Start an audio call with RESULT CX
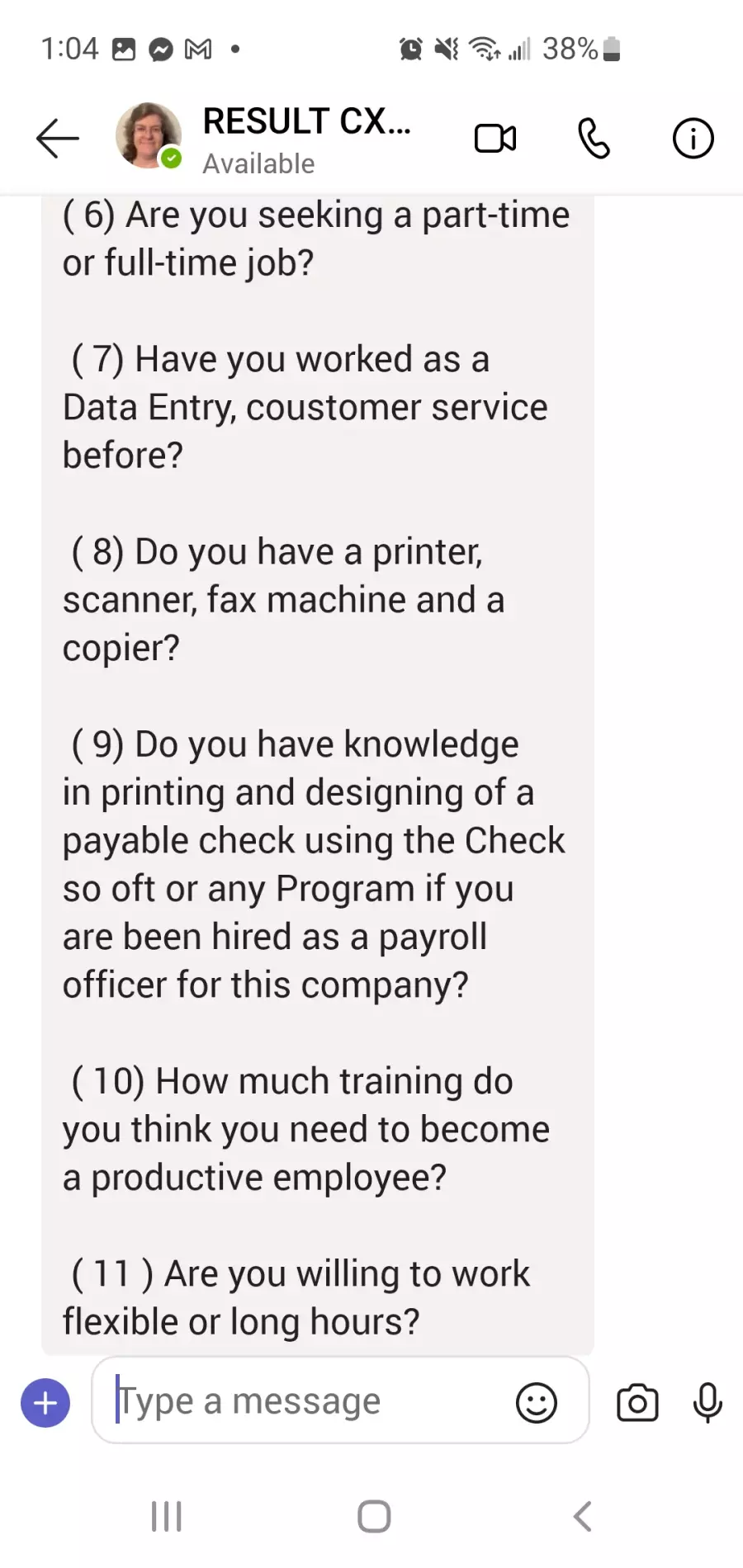743x1568 pixels. coord(594,138)
